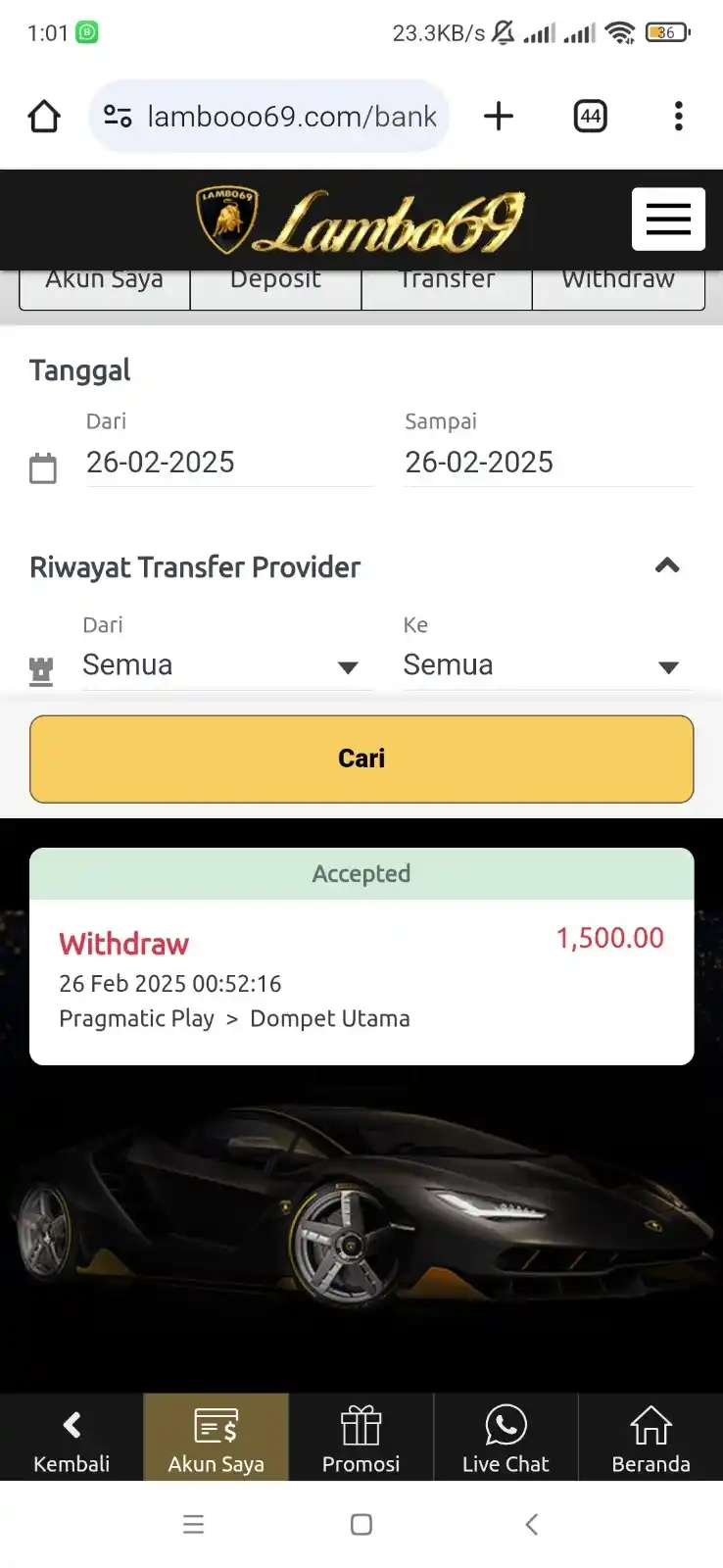Pick the Sampai end date
The image size is (723, 1568).
coord(549,462)
